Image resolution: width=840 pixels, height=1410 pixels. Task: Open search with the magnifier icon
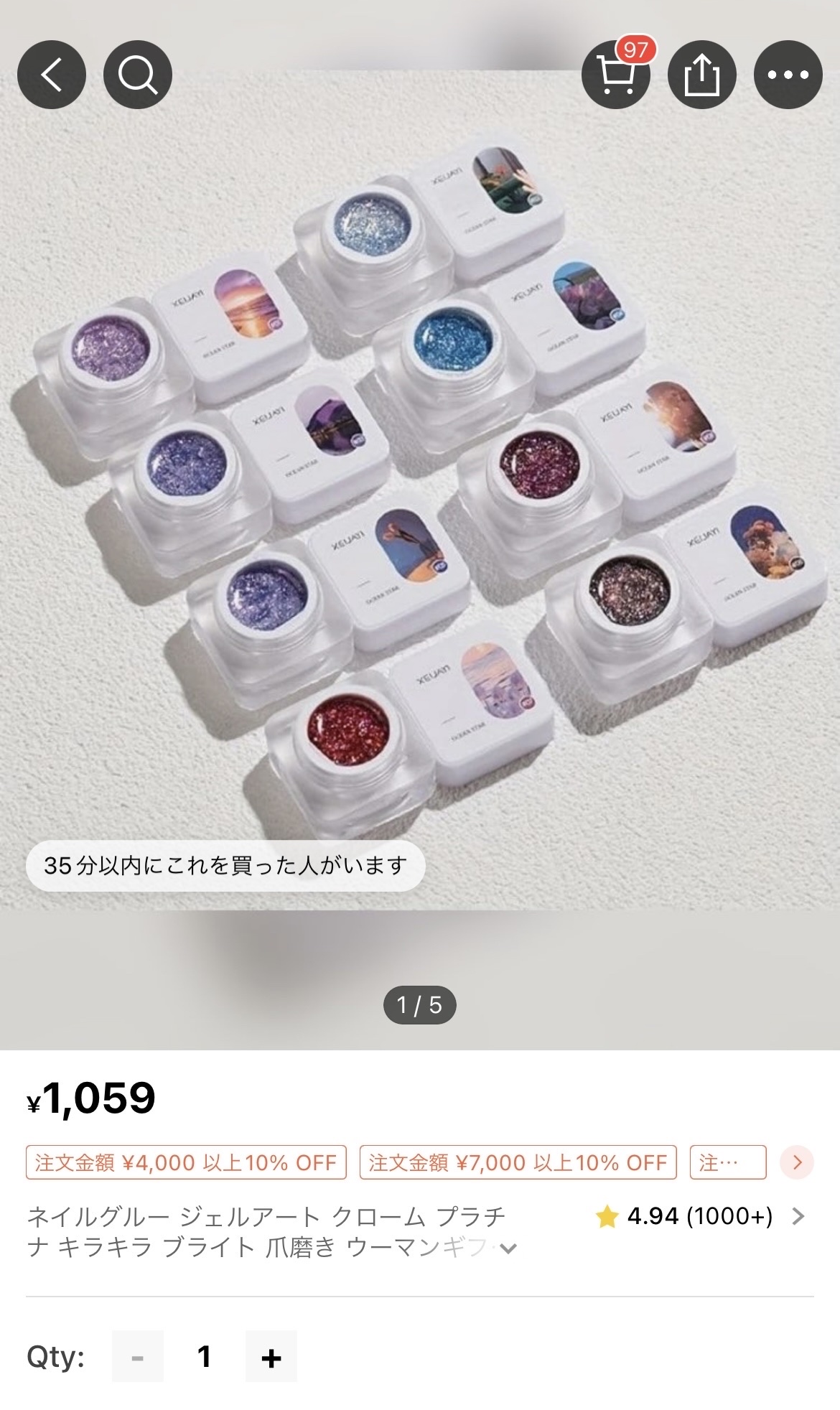[138, 75]
